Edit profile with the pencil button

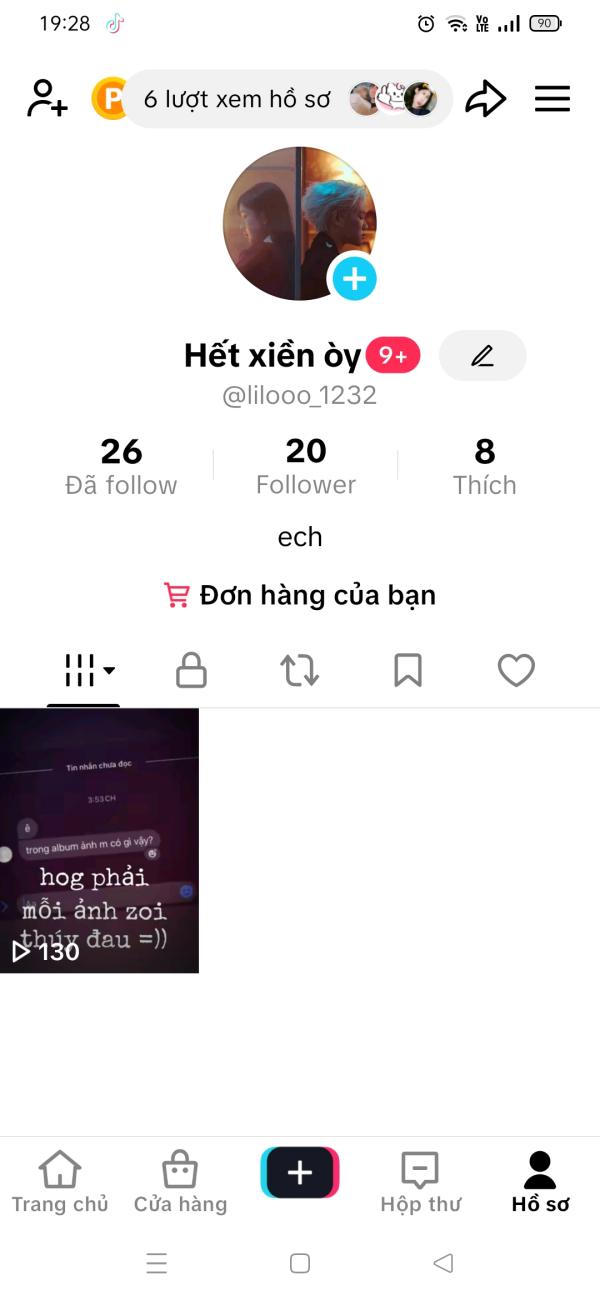coord(483,355)
